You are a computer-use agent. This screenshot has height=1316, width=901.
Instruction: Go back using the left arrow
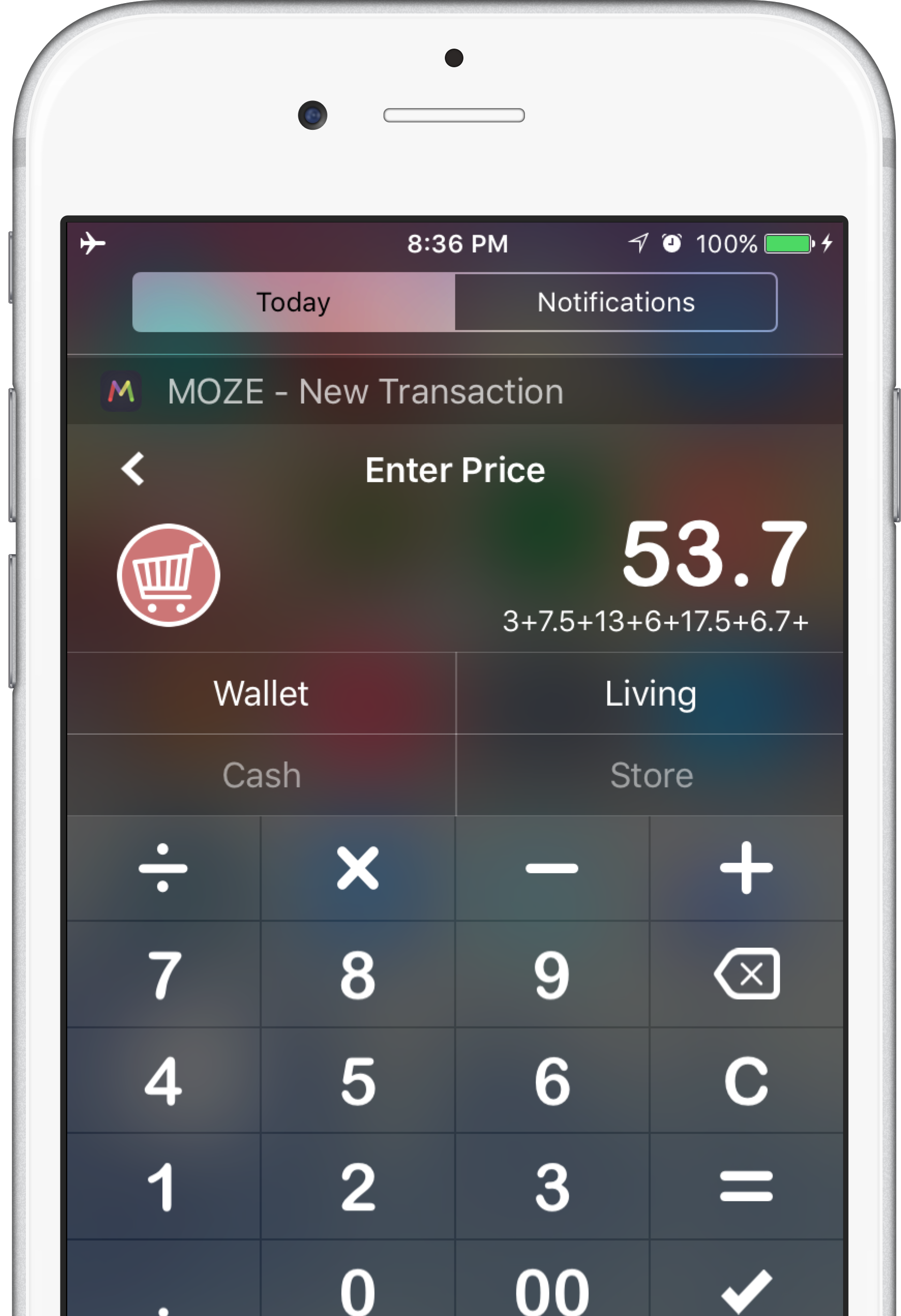coord(133,469)
